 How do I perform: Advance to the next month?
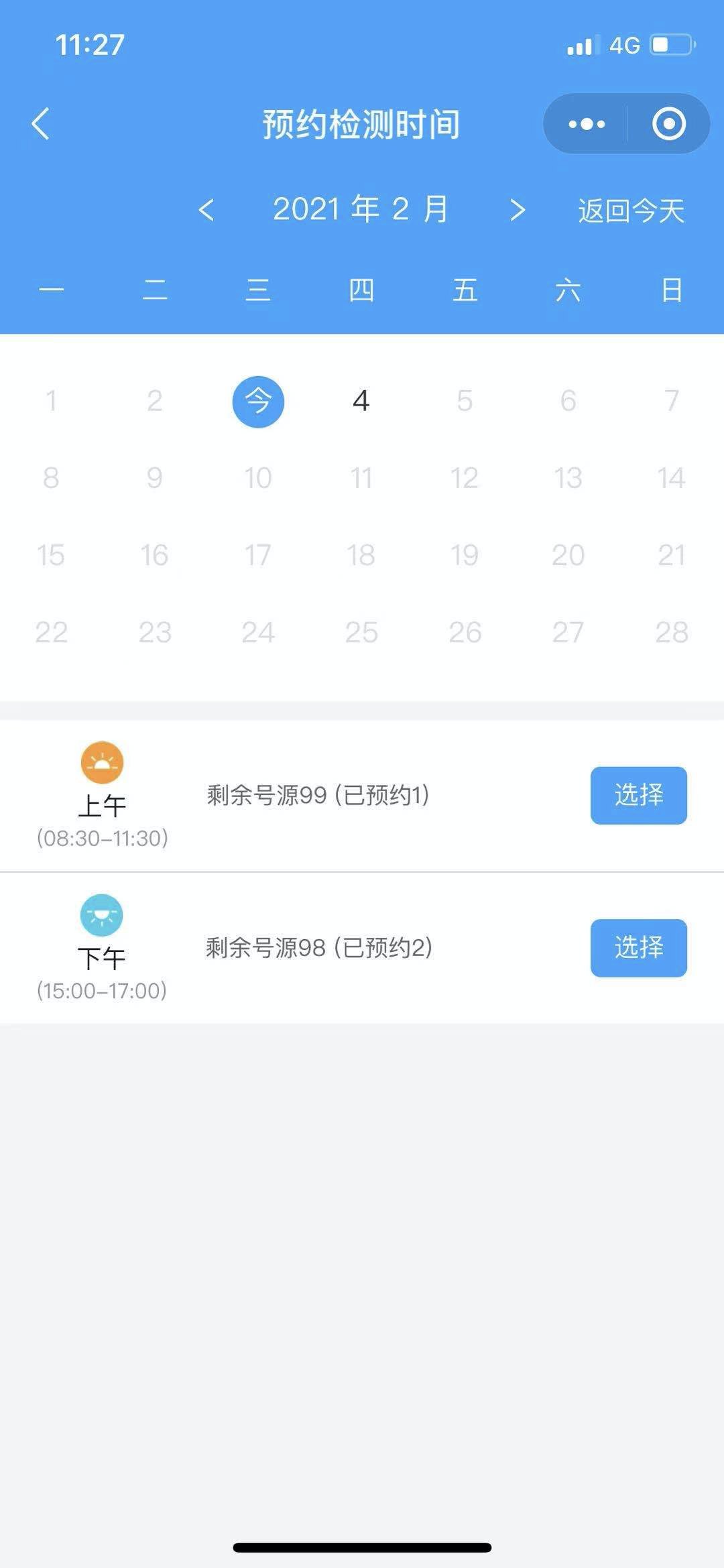coord(517,210)
